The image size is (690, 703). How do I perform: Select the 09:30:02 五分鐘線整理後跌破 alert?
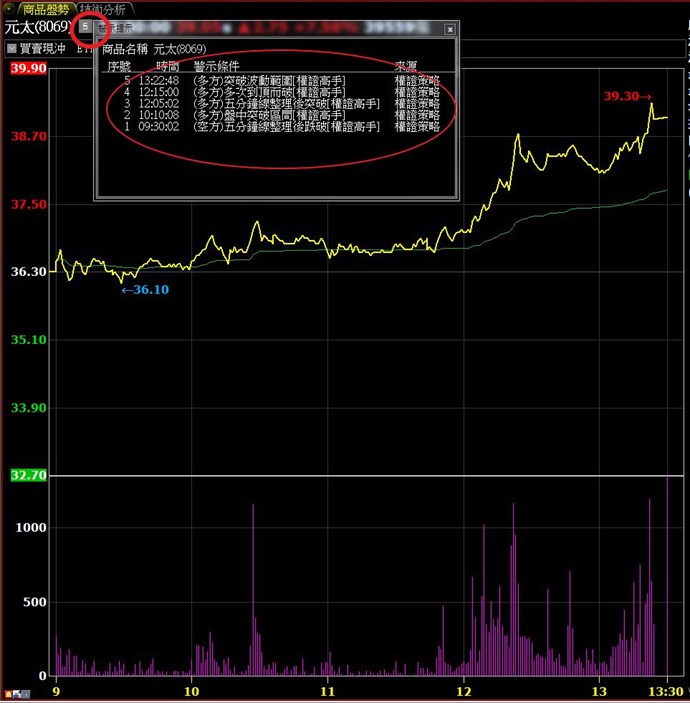coord(270,127)
